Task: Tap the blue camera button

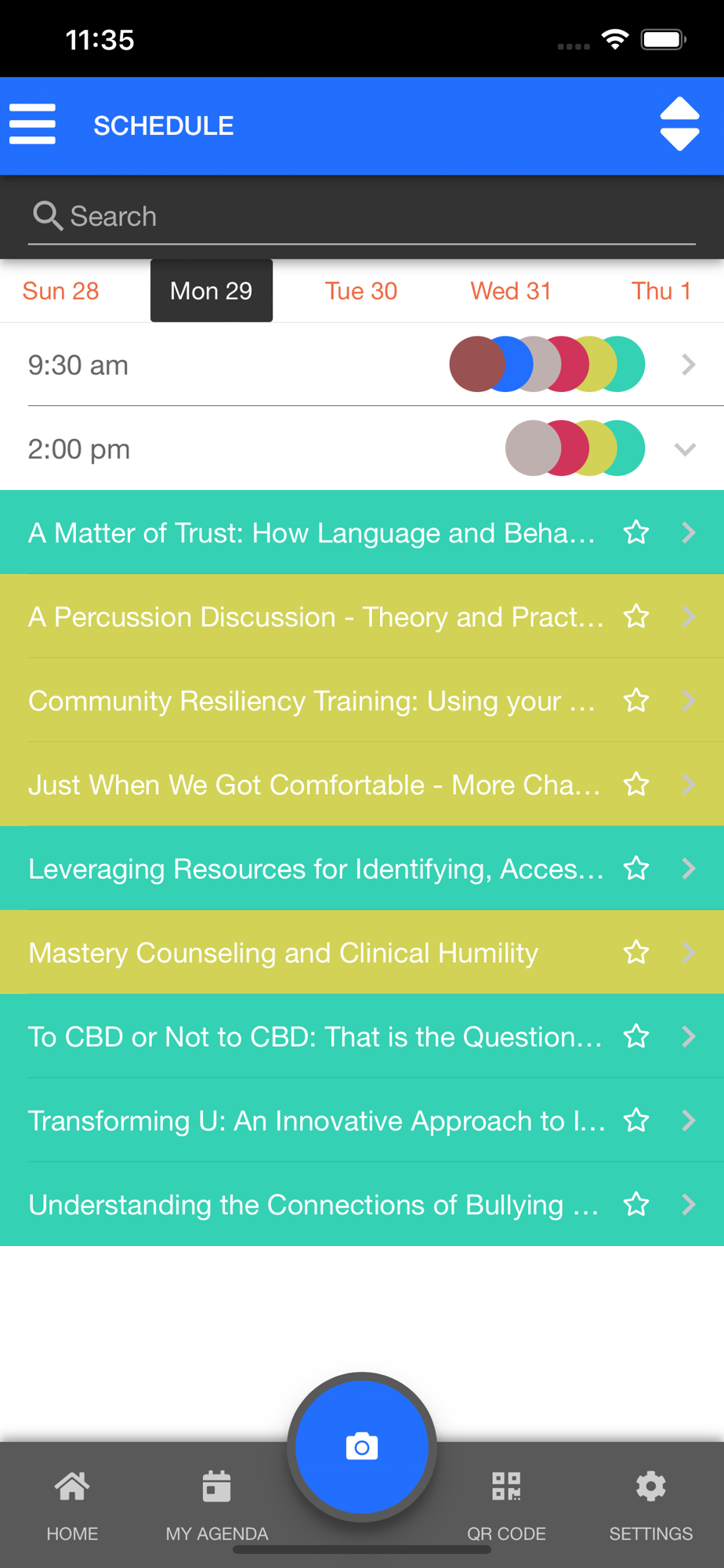Action: point(362,1447)
